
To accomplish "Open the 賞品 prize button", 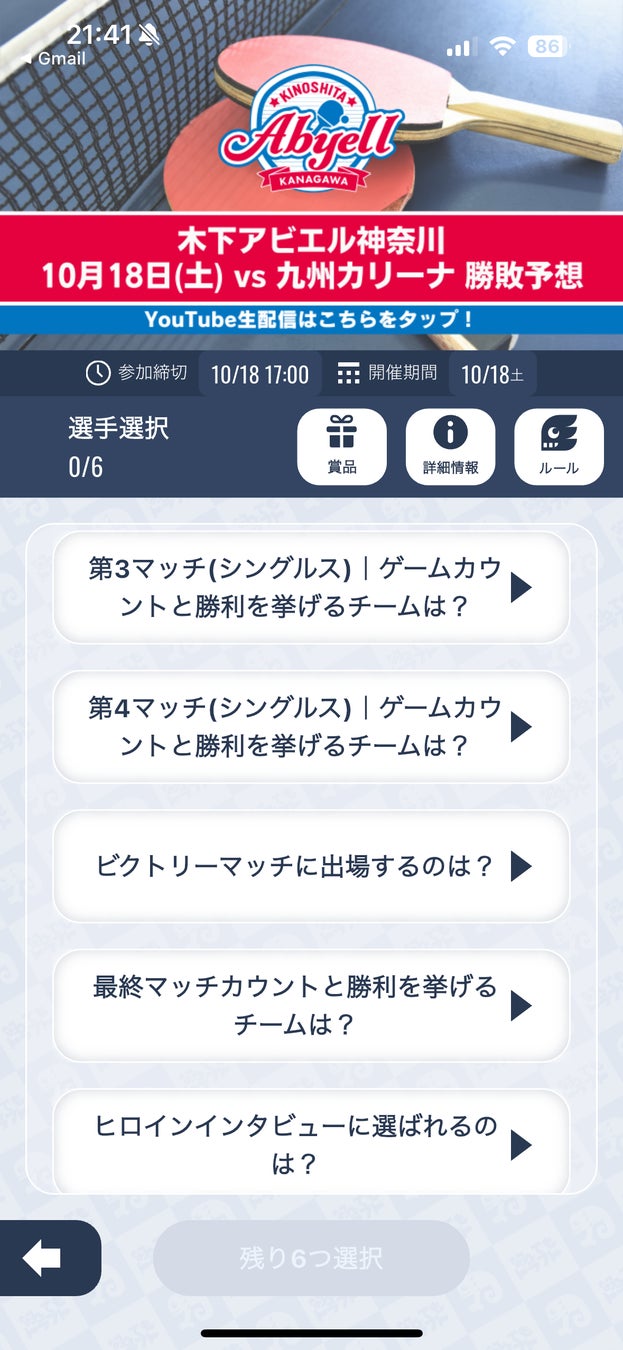I will point(342,446).
